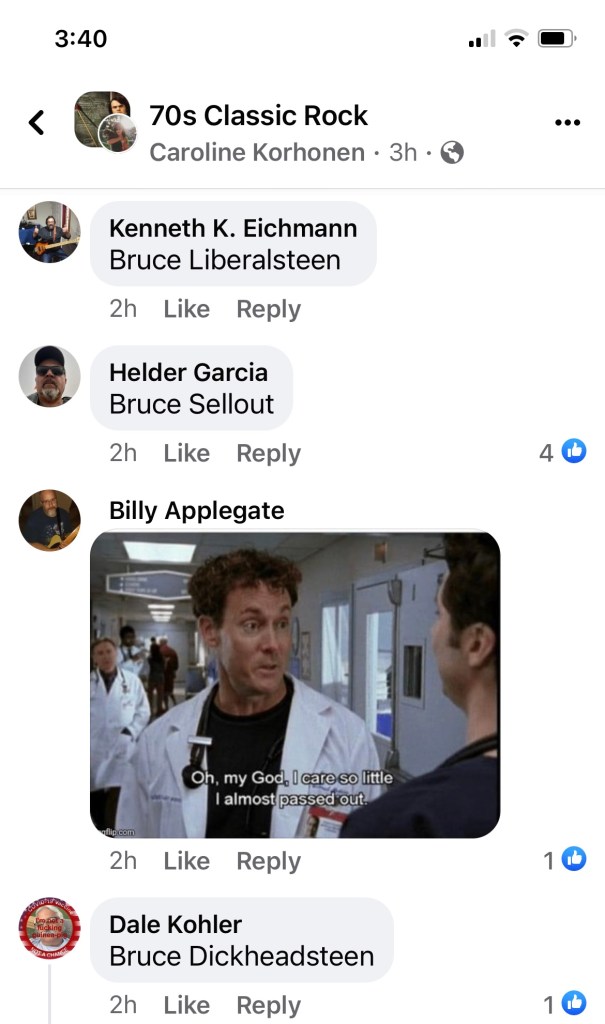605x1024 pixels.
Task: Open Billy Applegate's profile name
Action: (x=196, y=510)
